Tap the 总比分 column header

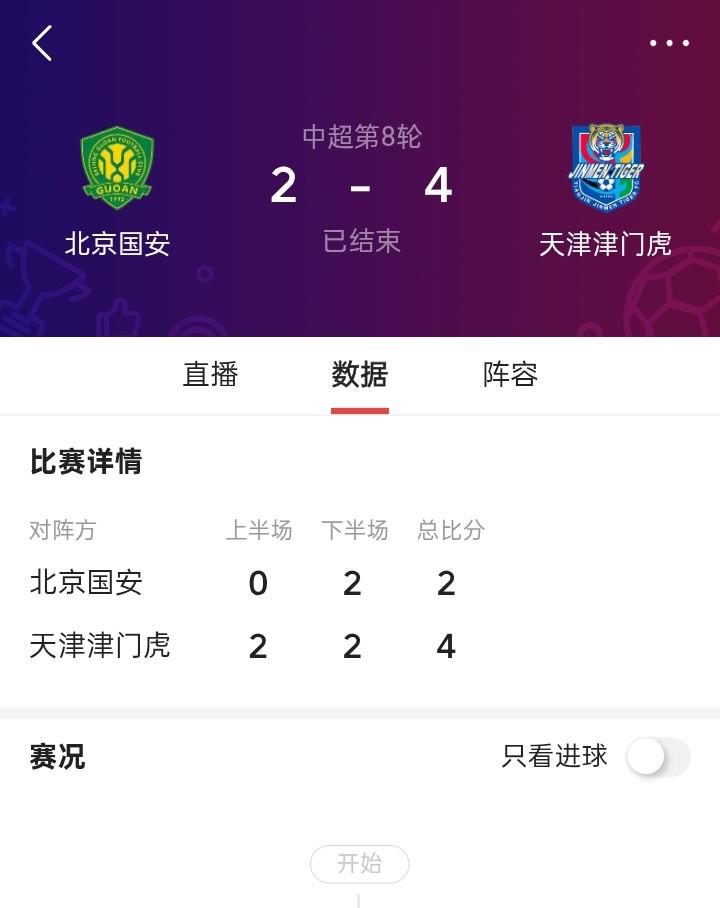pos(449,531)
